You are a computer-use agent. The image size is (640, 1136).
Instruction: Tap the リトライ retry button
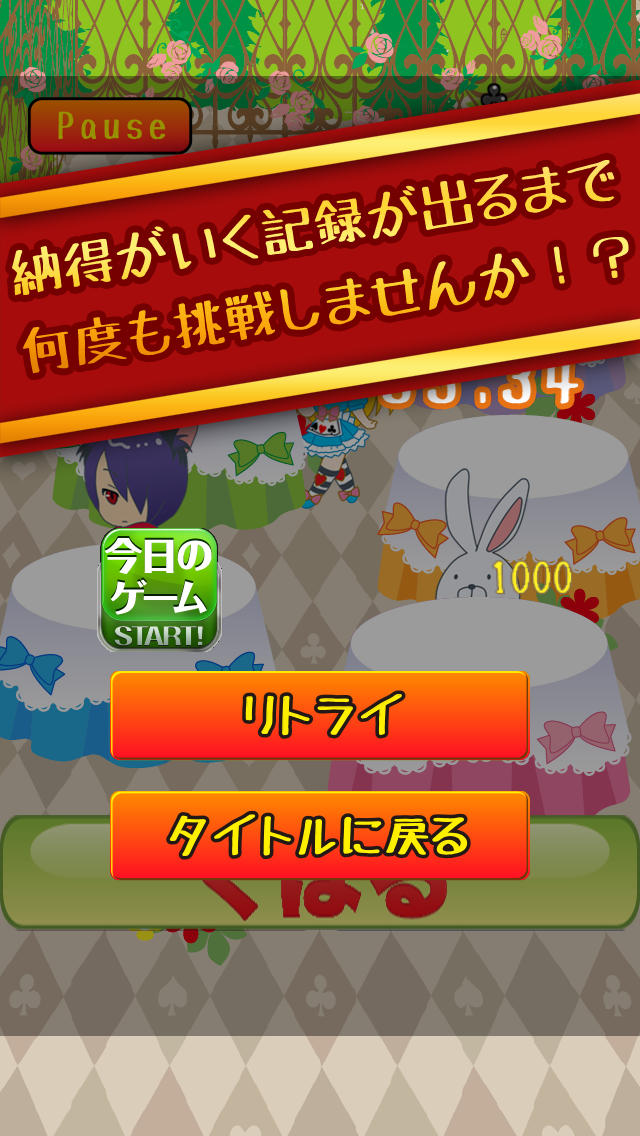click(x=319, y=715)
